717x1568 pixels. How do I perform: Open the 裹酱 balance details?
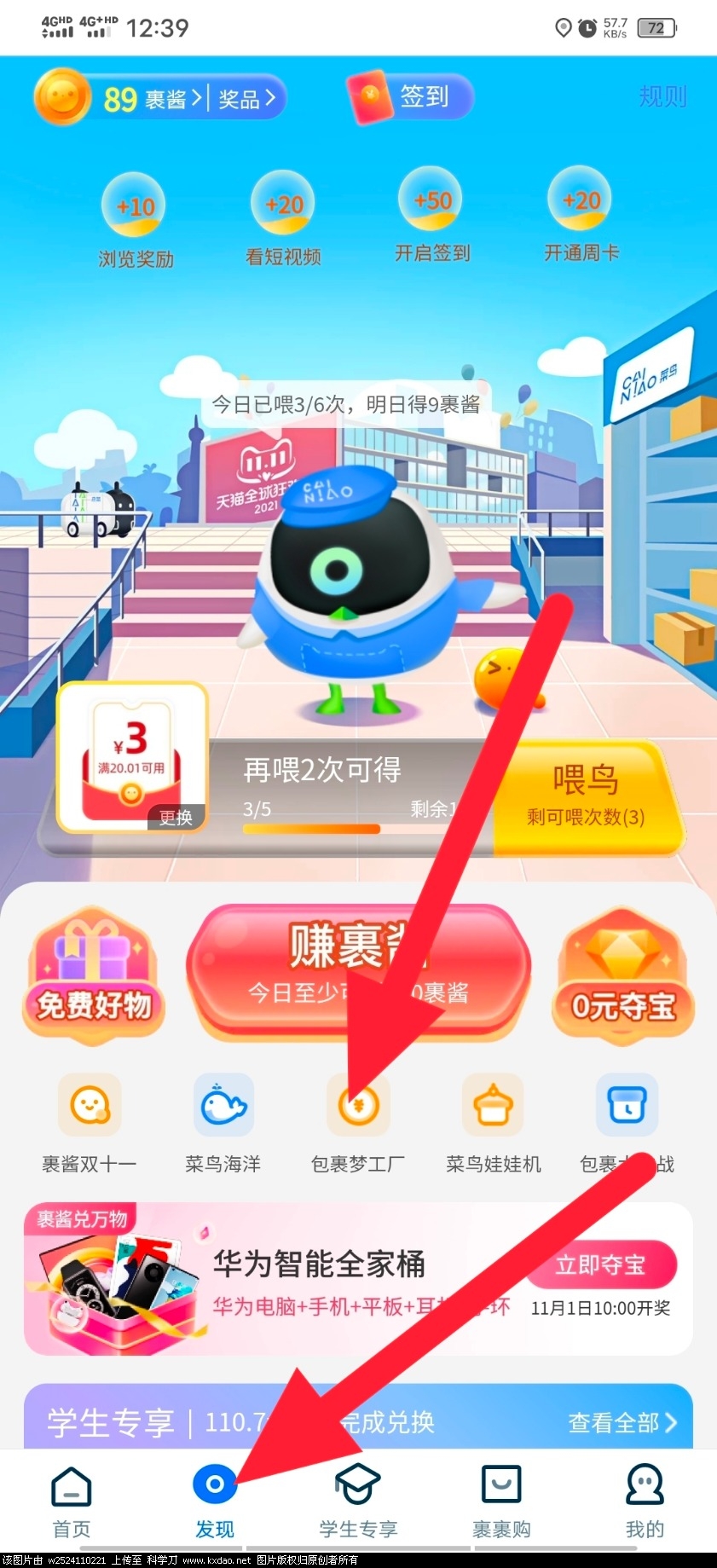coord(152,99)
